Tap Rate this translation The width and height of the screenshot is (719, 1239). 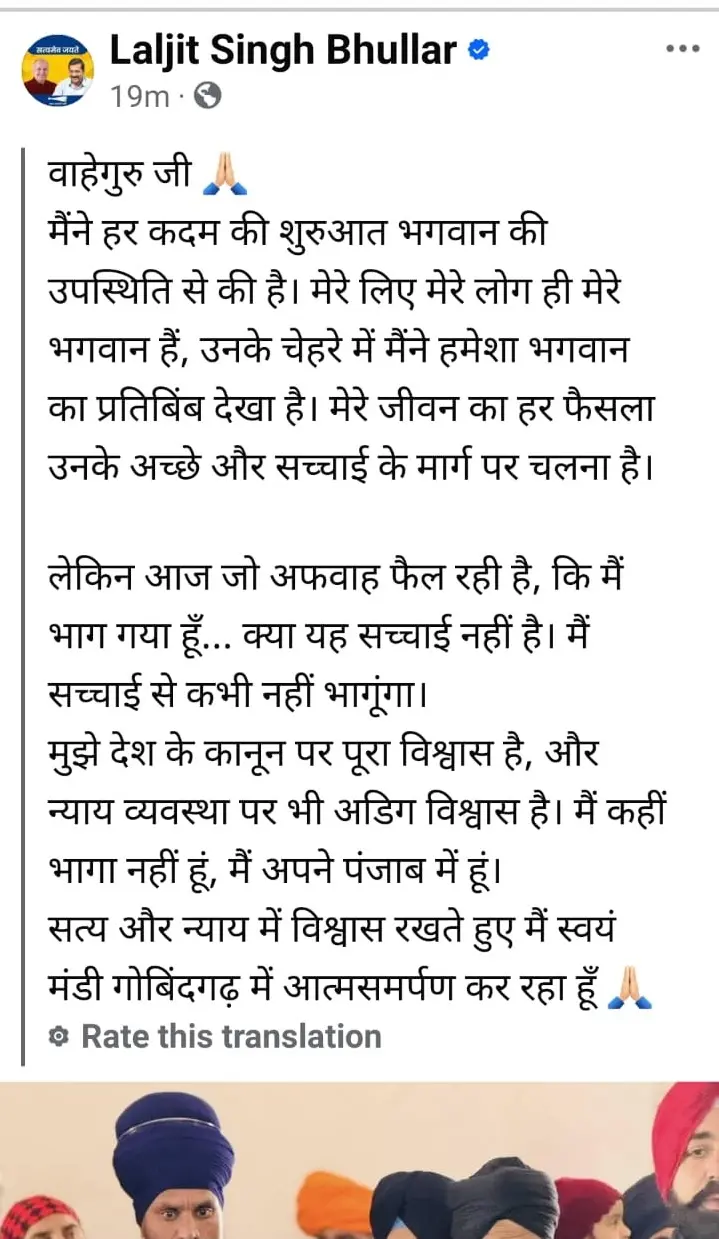pos(230,1035)
